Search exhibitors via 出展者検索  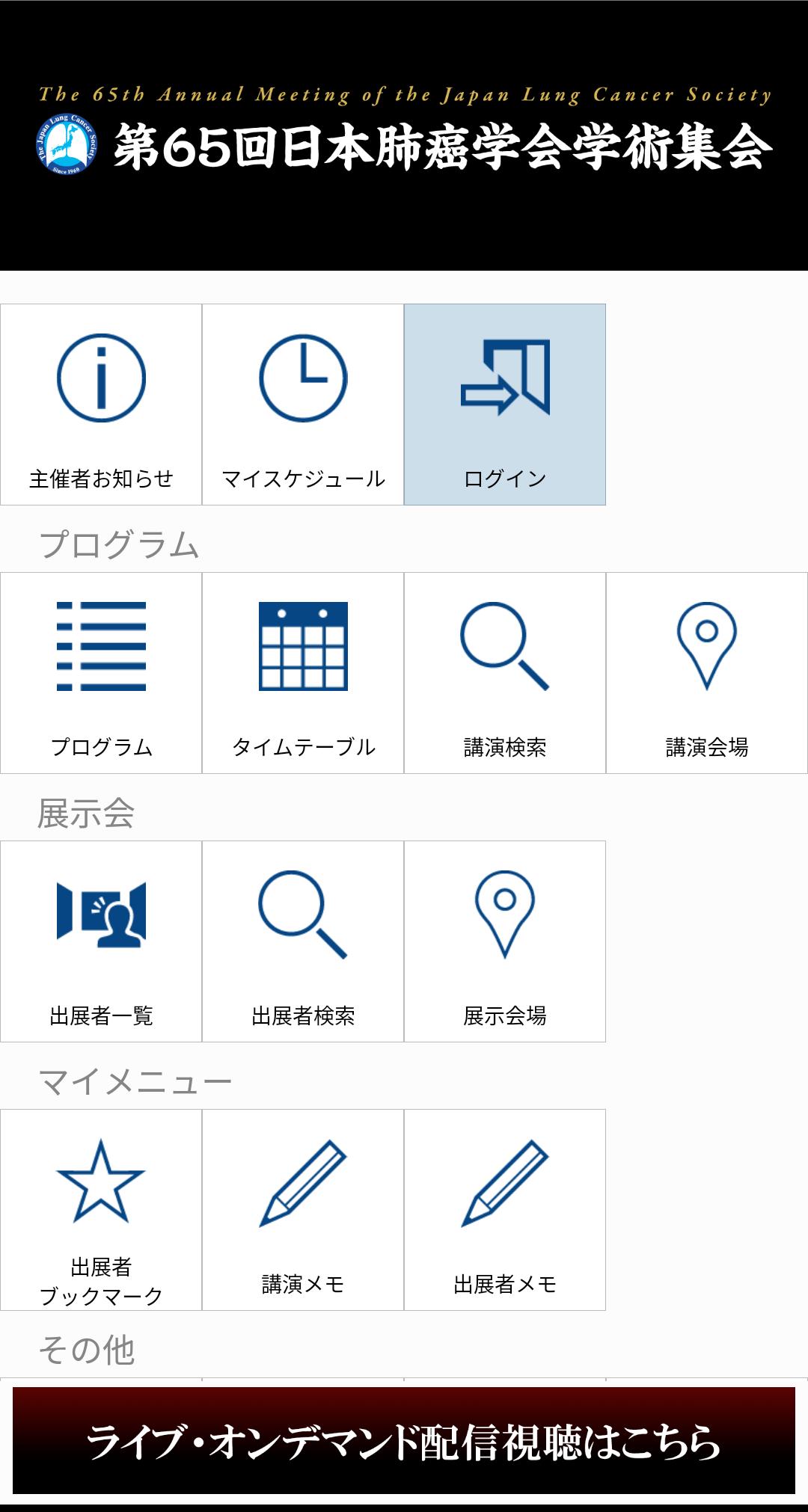(x=303, y=941)
